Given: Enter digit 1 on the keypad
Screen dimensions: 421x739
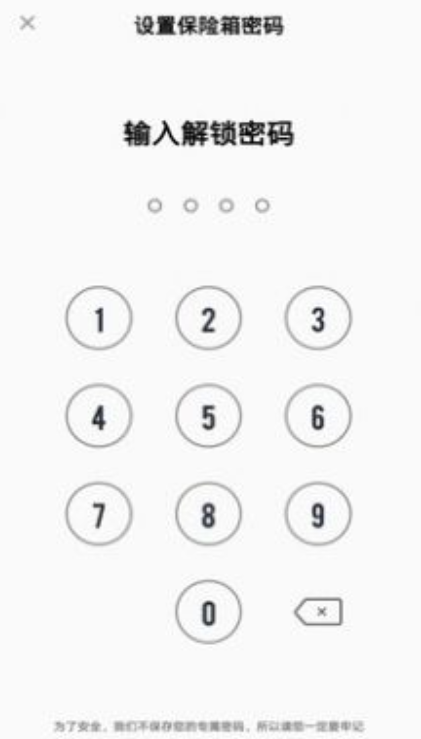Looking at the screenshot, I should pos(99,318).
